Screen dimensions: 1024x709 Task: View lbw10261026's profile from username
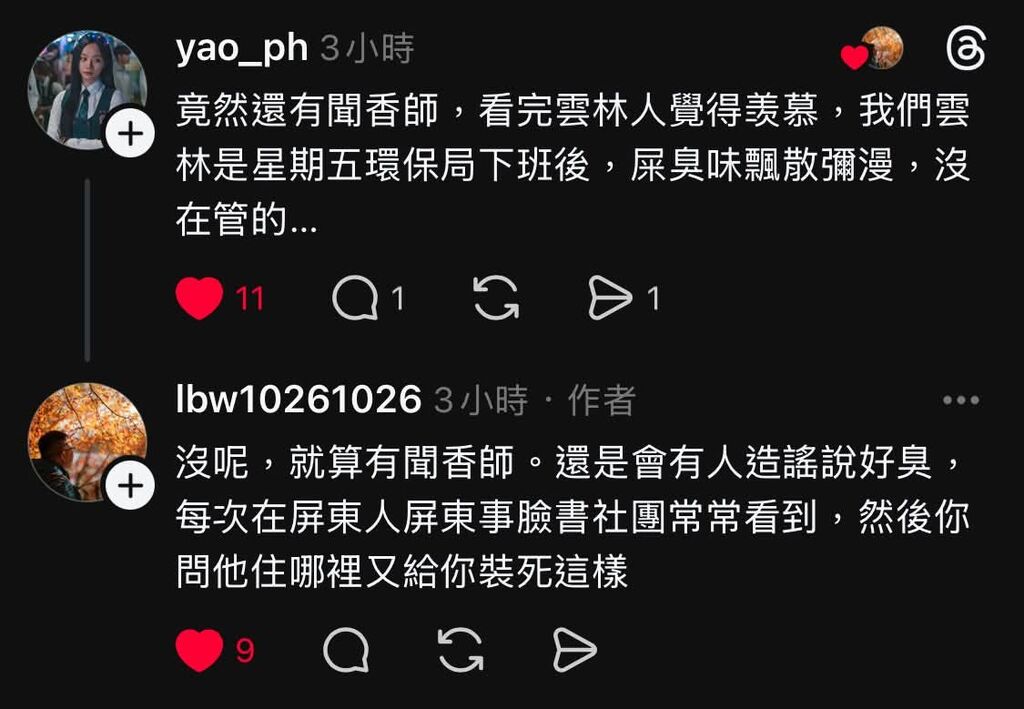click(x=298, y=401)
